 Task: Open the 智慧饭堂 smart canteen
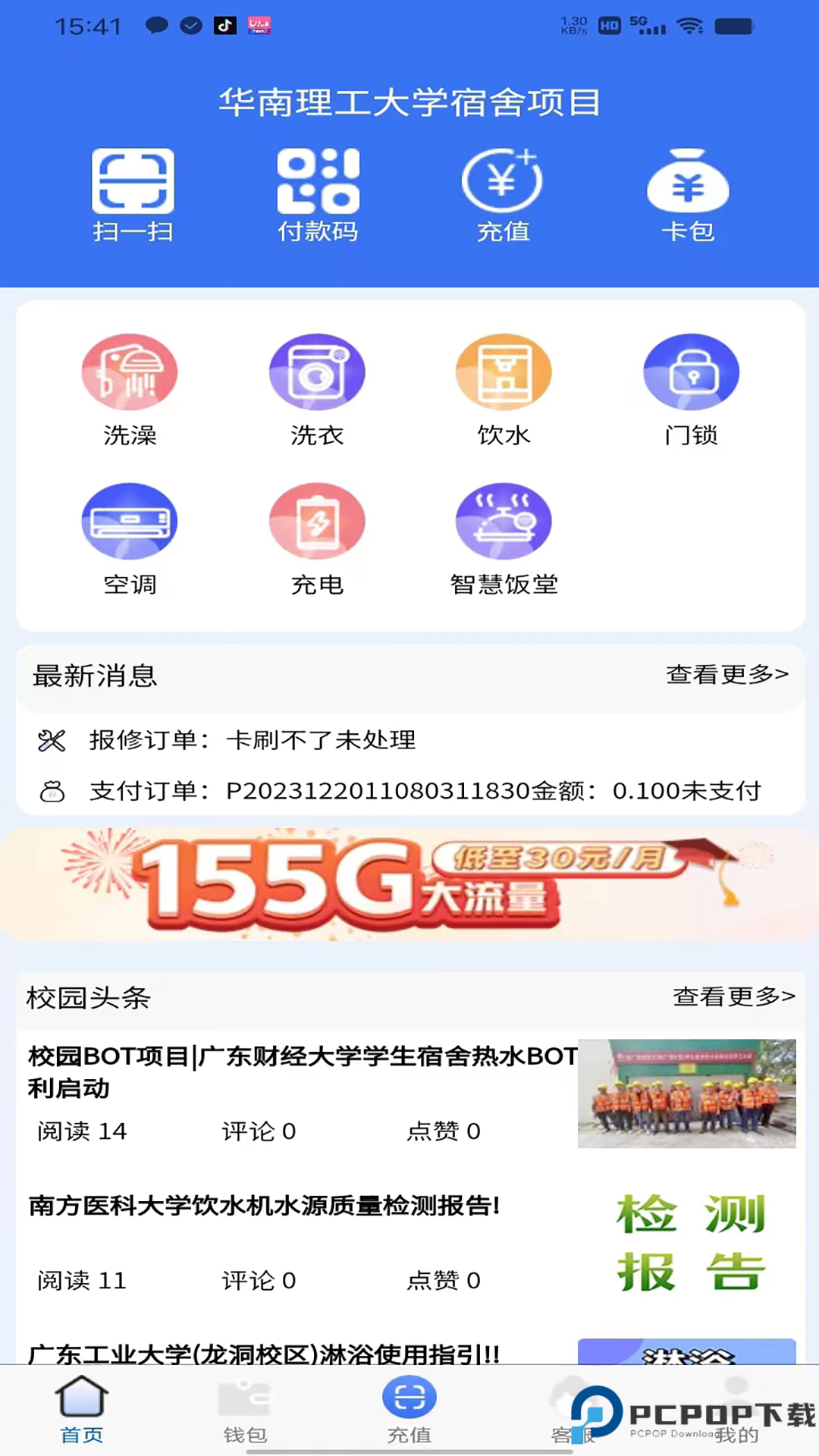504,536
